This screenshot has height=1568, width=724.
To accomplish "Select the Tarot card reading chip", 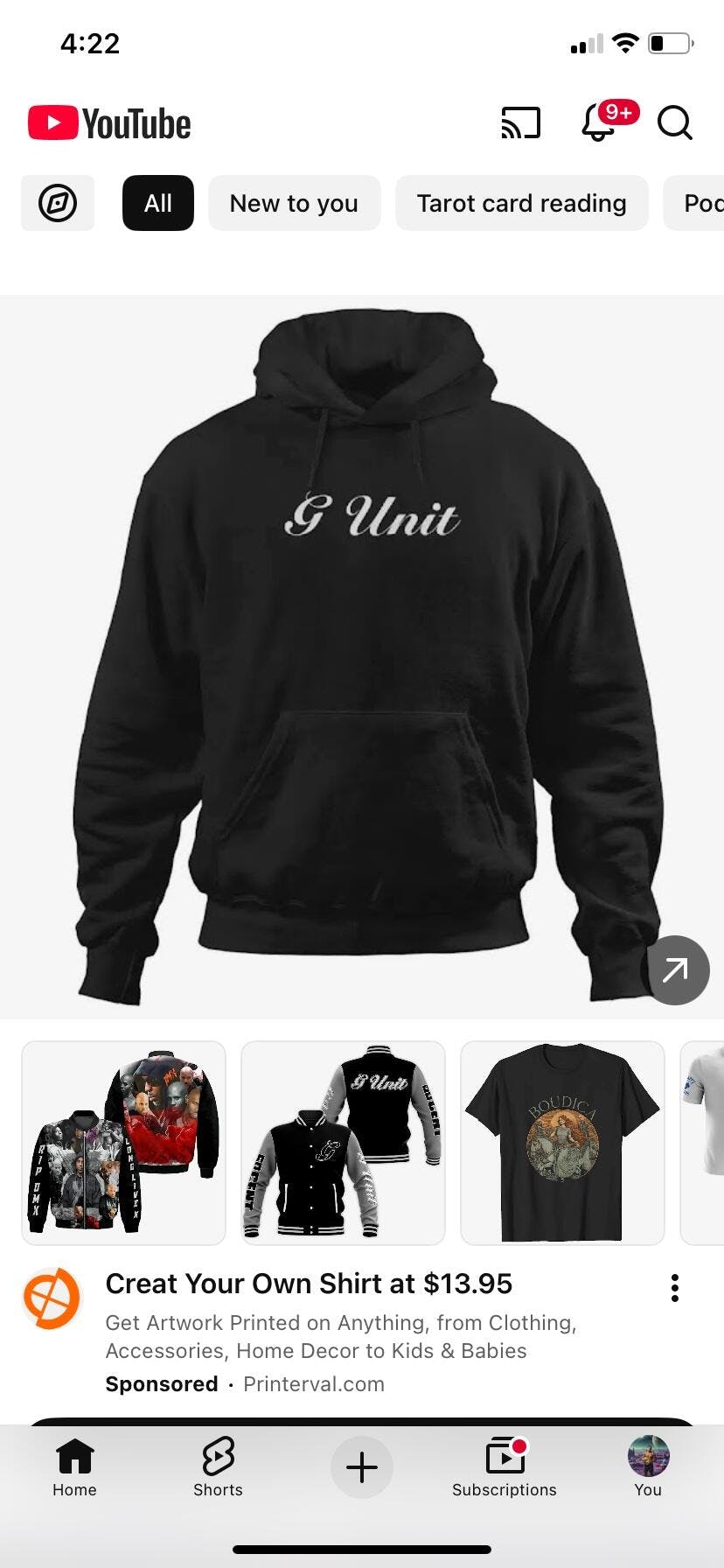I will coord(521,203).
